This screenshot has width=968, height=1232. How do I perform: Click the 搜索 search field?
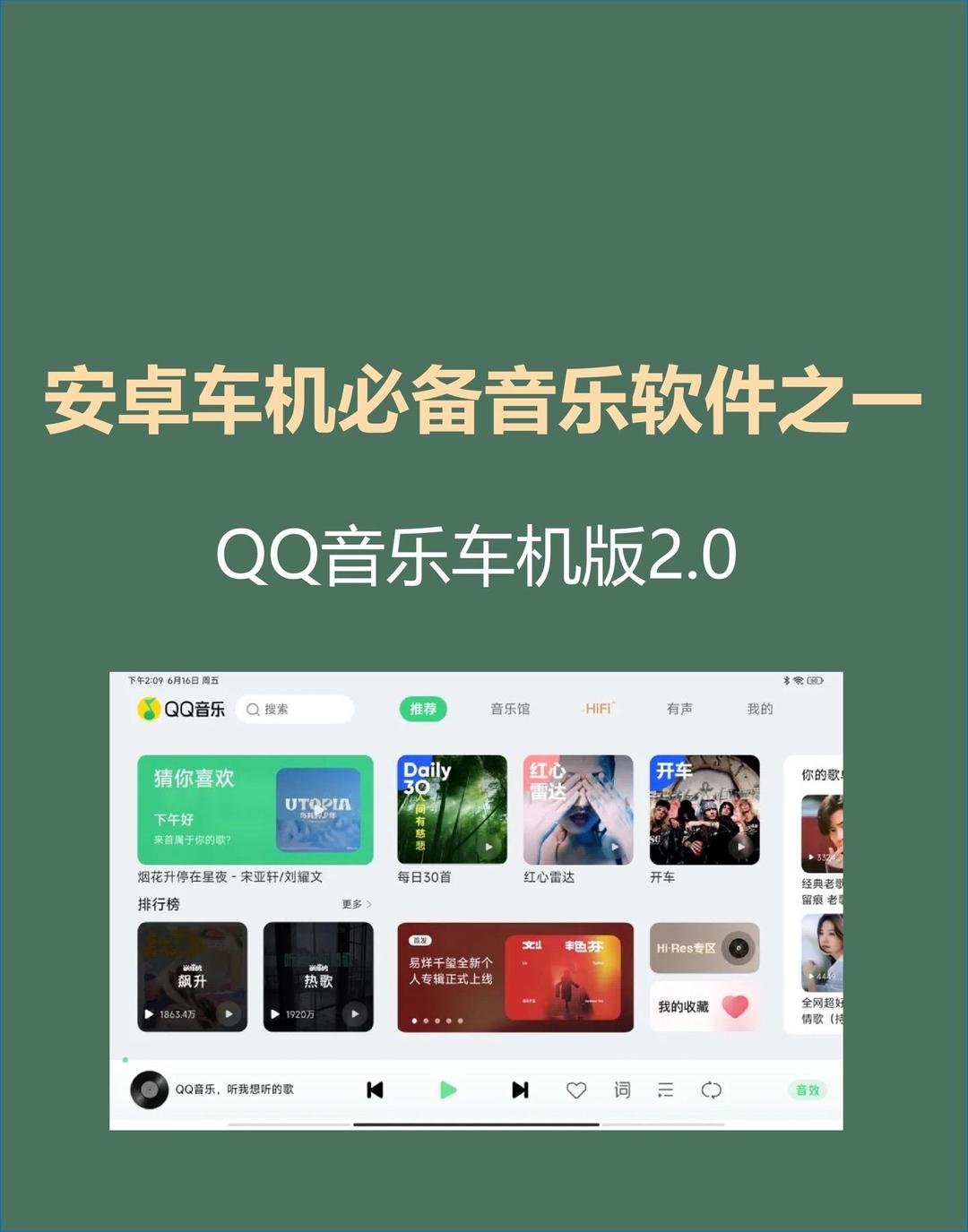click(296, 709)
